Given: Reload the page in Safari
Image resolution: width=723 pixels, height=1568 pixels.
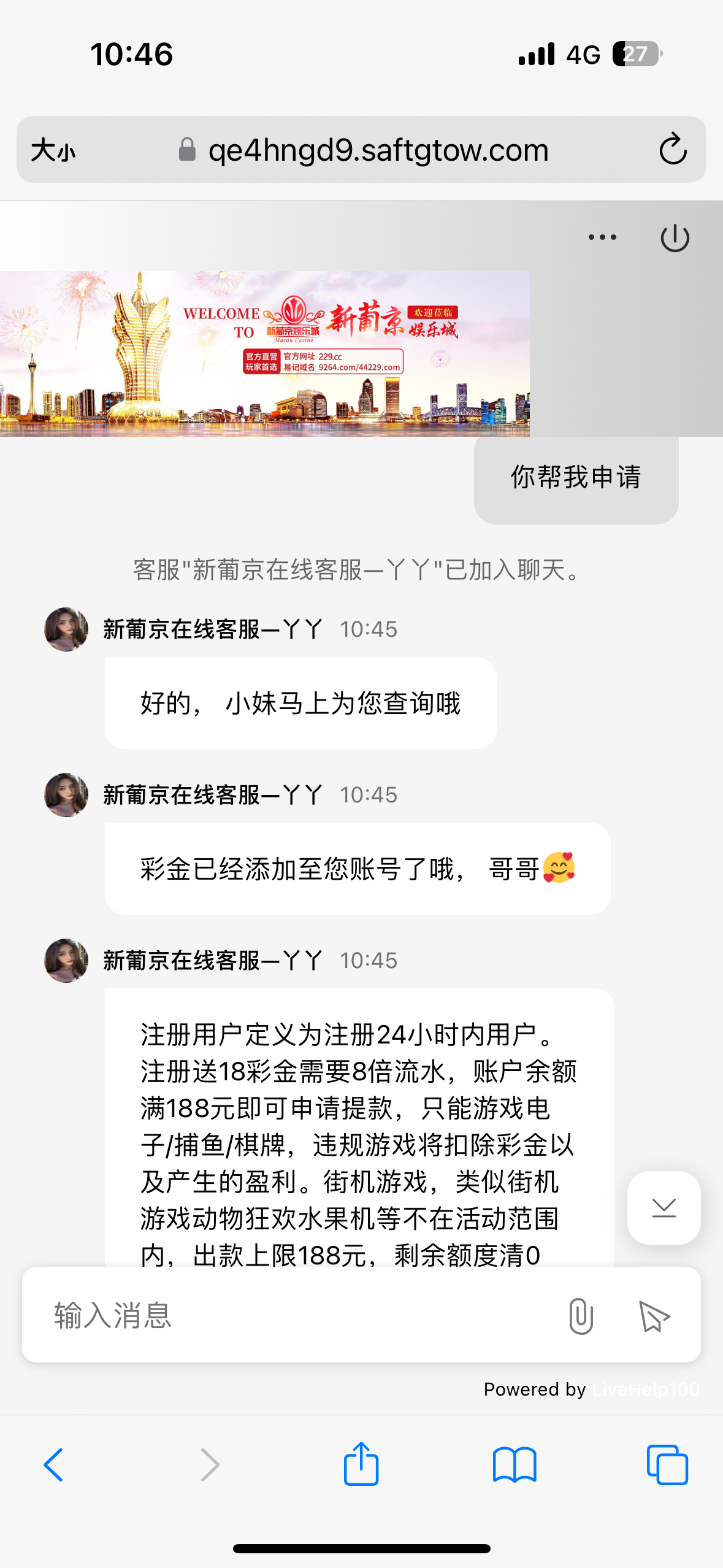Looking at the screenshot, I should point(673,149).
